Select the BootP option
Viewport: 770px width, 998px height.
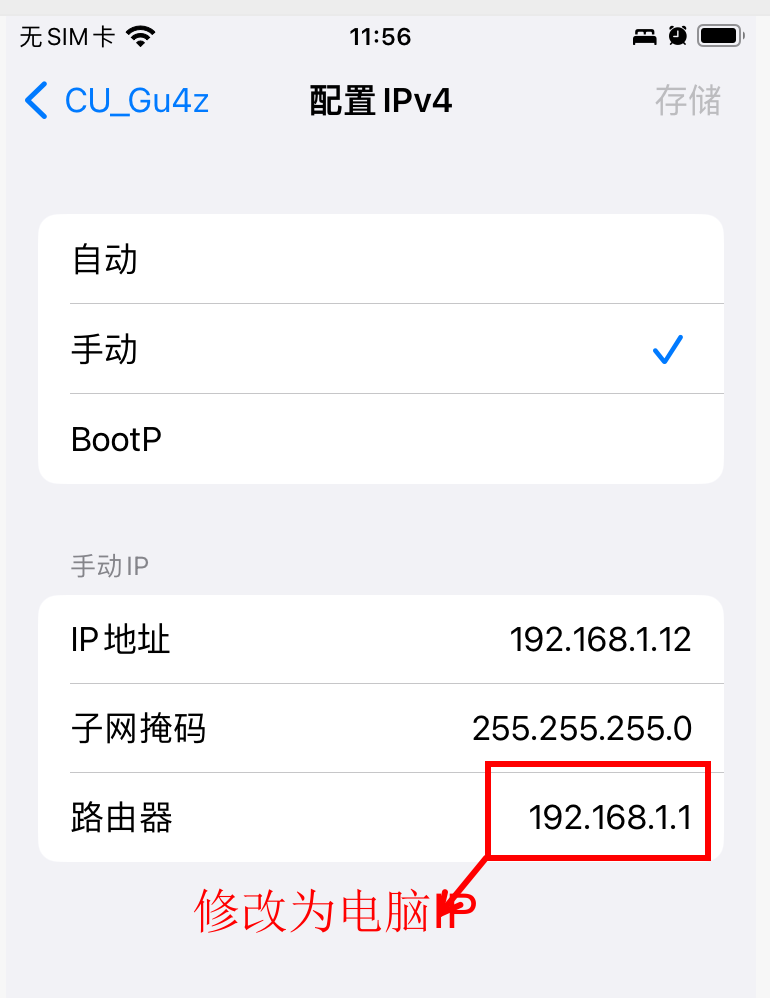coord(380,439)
